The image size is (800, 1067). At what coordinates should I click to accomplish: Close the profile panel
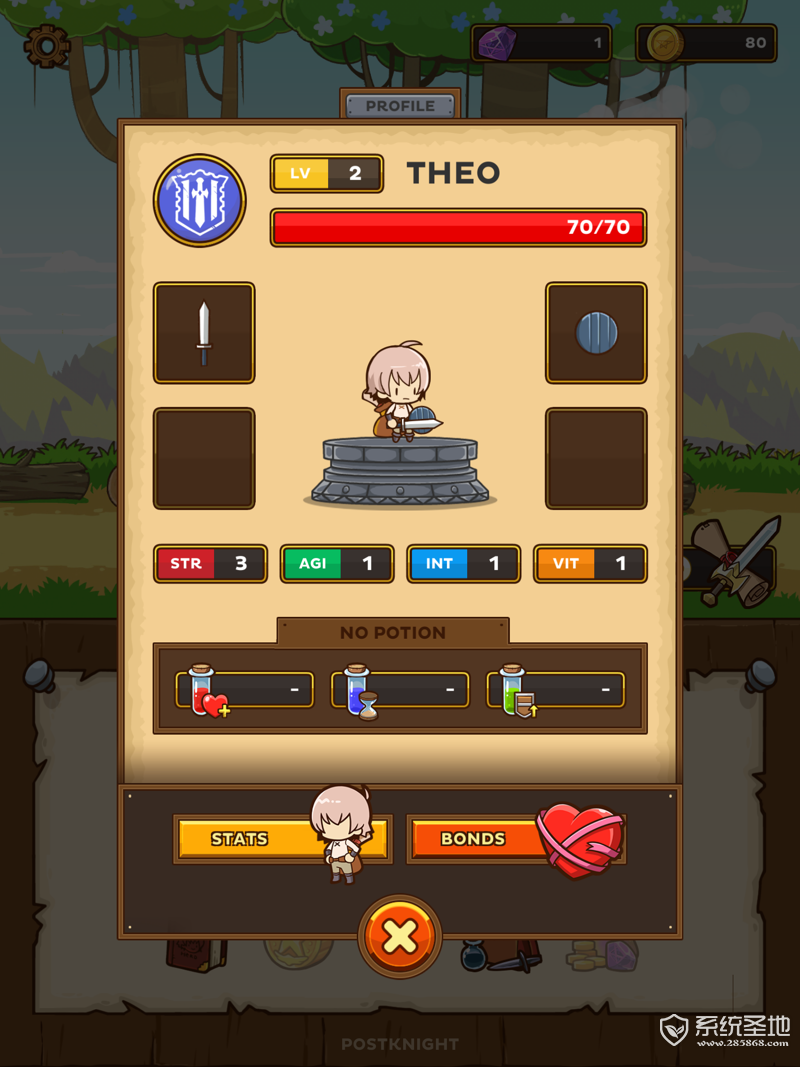click(x=400, y=937)
